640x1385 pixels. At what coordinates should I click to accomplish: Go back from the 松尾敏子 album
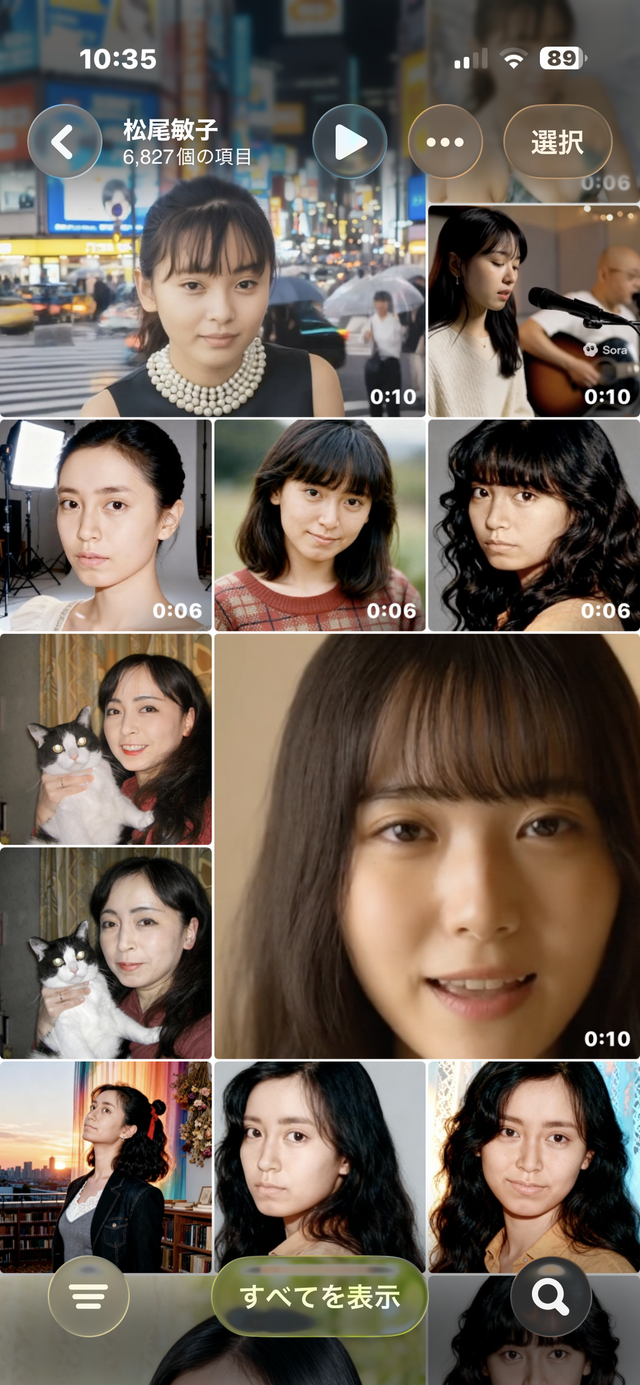64,142
